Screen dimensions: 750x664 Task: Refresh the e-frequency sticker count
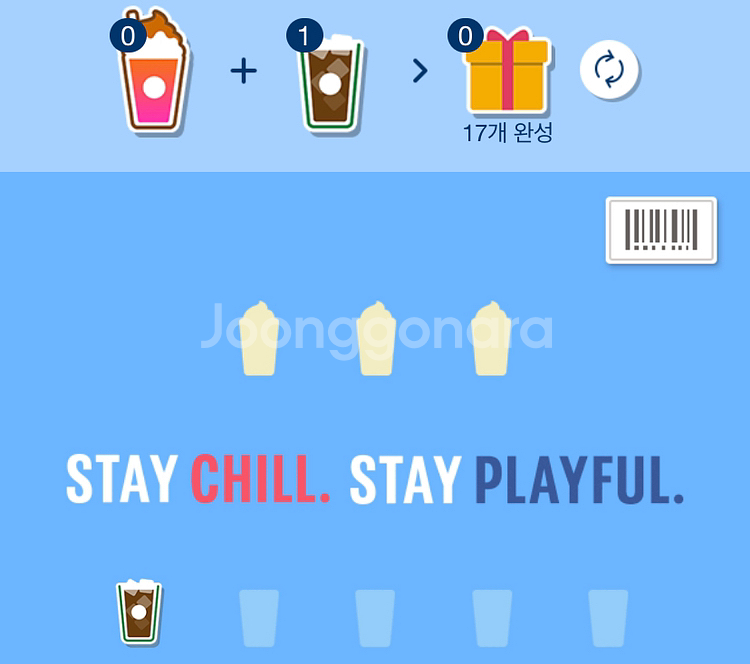(609, 70)
